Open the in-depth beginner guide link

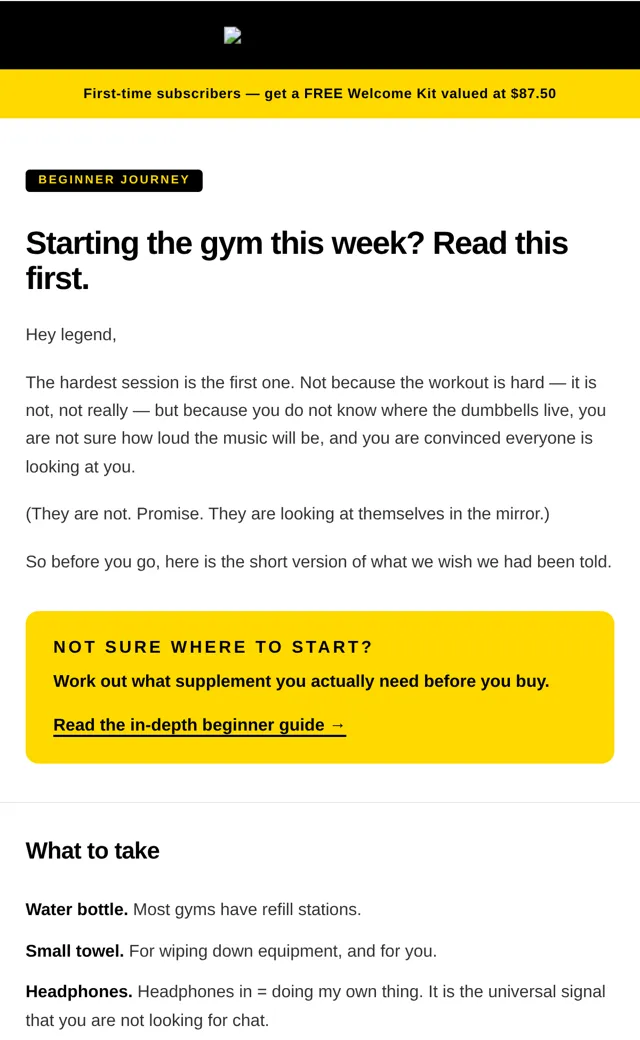(x=200, y=725)
